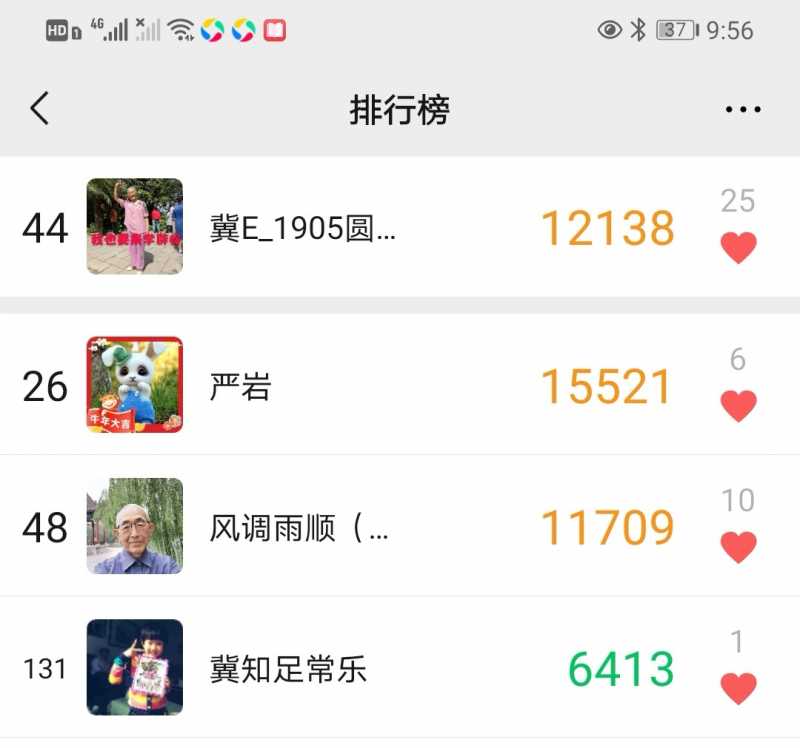Open 冀知足常乐's ranking entry

pyautogui.click(x=400, y=668)
